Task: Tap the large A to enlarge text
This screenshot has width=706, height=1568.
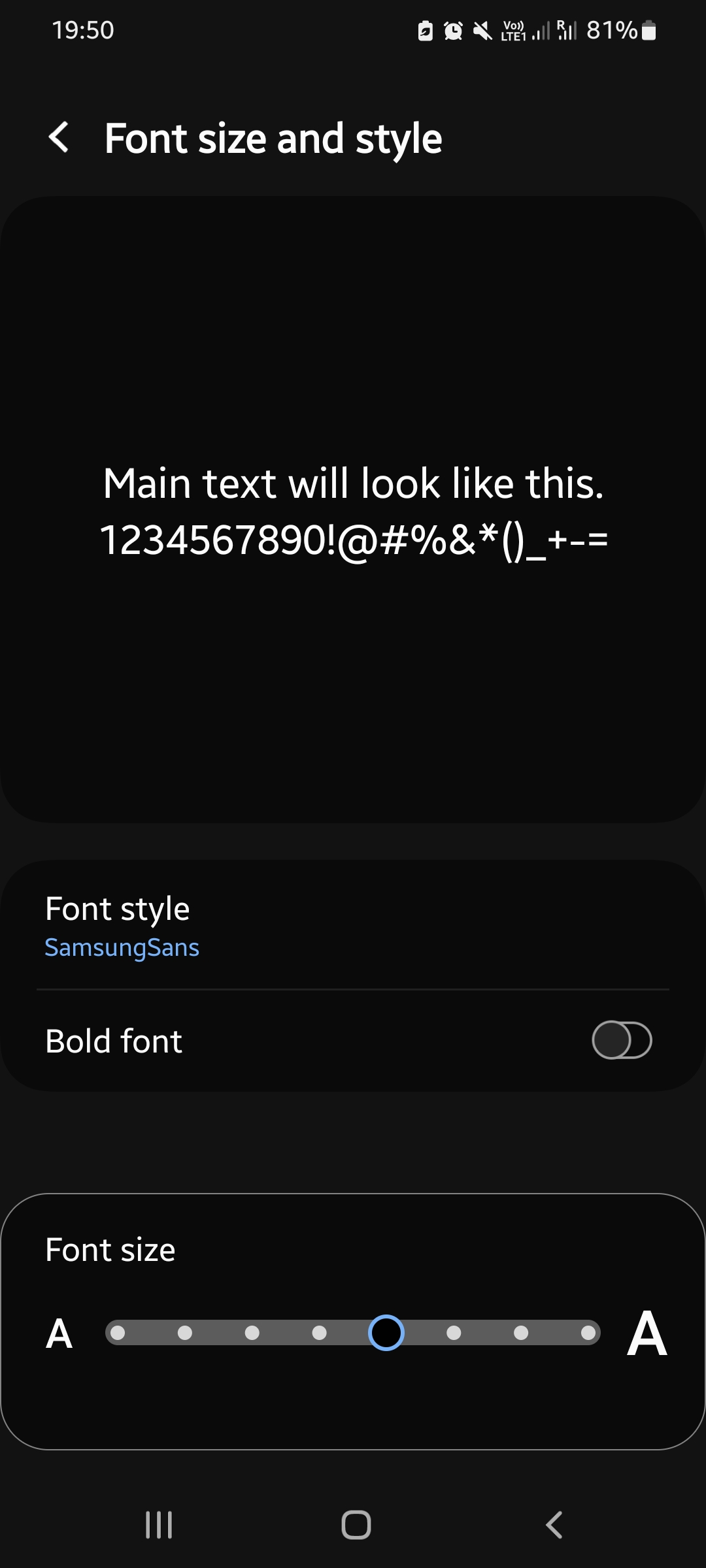Action: (x=647, y=1333)
